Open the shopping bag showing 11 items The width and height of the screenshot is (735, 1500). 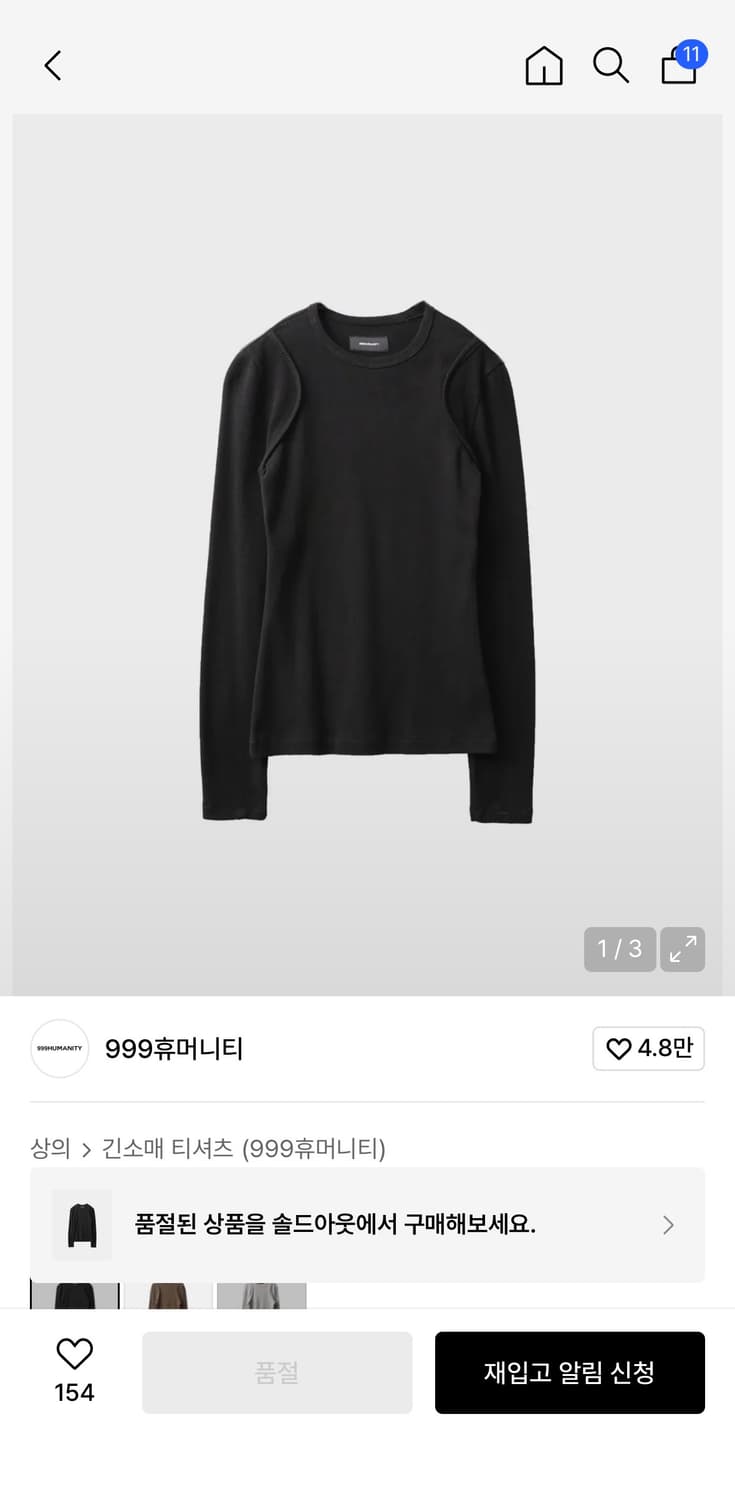coord(679,66)
